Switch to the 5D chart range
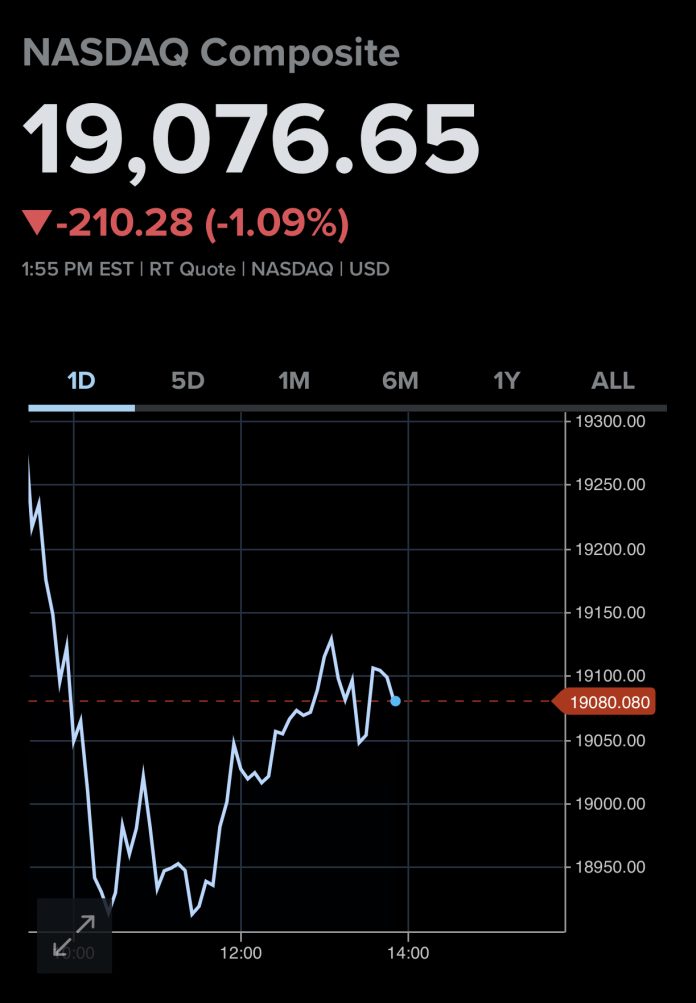The image size is (696, 1003). pos(187,381)
